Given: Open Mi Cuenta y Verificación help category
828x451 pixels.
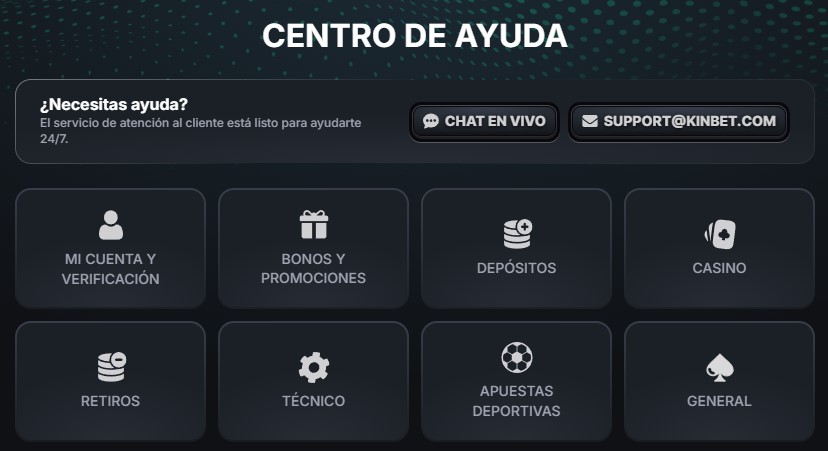Looking at the screenshot, I should 110,248.
